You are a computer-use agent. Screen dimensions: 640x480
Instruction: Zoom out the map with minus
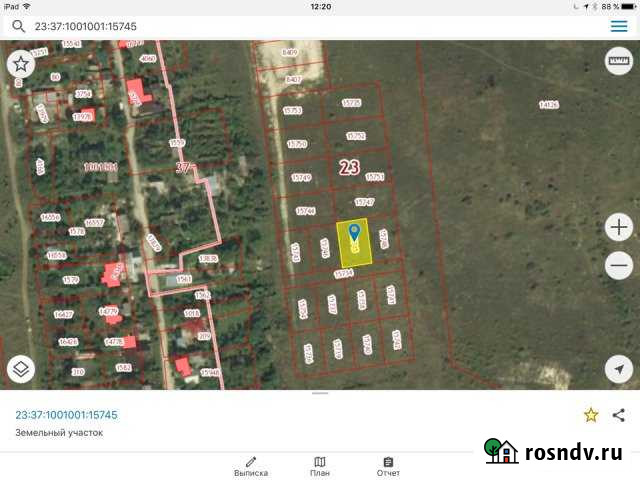619,266
